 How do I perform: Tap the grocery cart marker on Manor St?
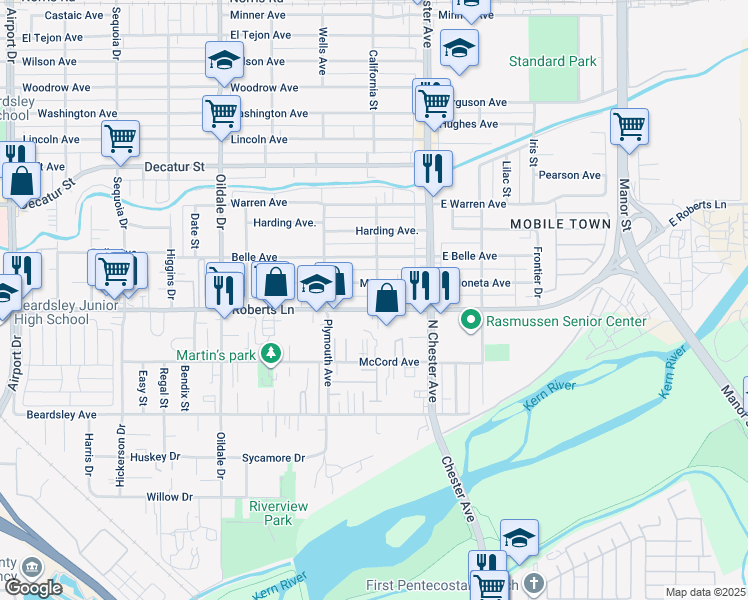tap(629, 127)
